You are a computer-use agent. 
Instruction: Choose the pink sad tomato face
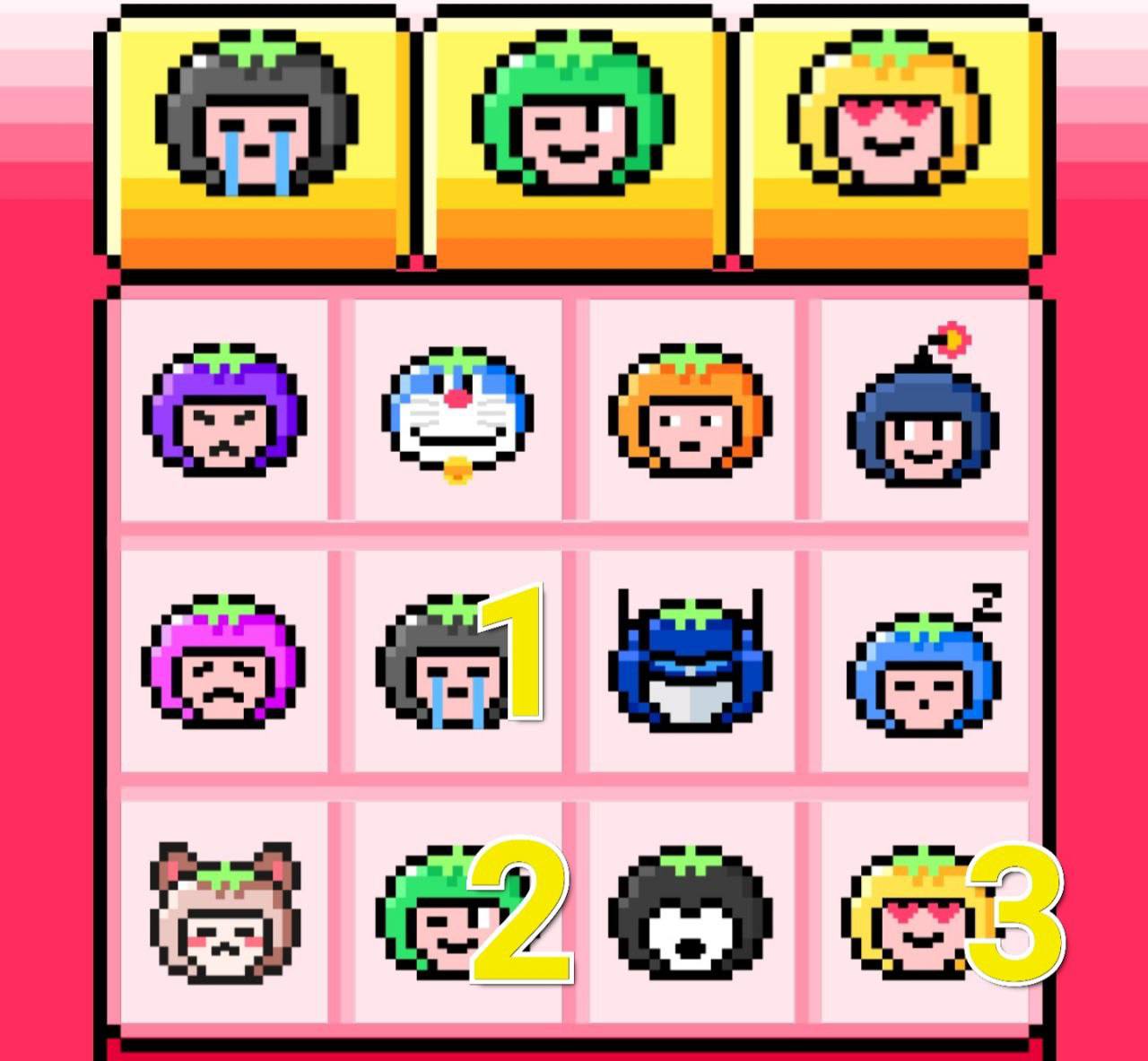224,662
